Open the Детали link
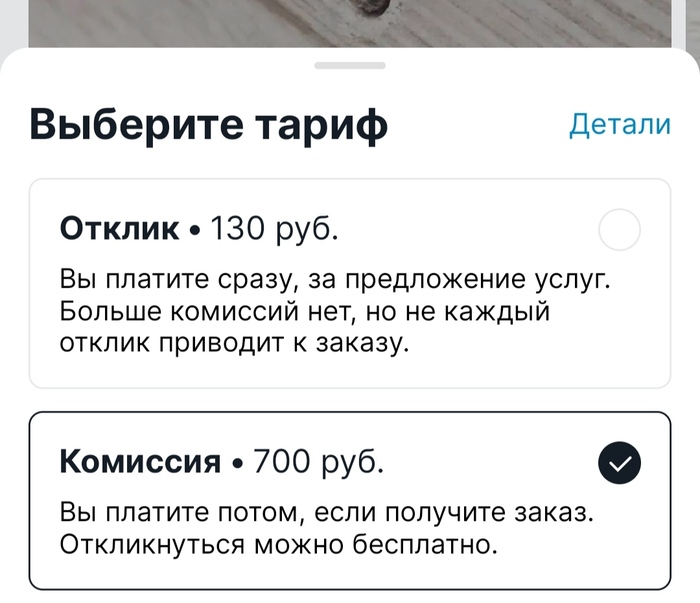The height and width of the screenshot is (603, 700). pos(619,125)
